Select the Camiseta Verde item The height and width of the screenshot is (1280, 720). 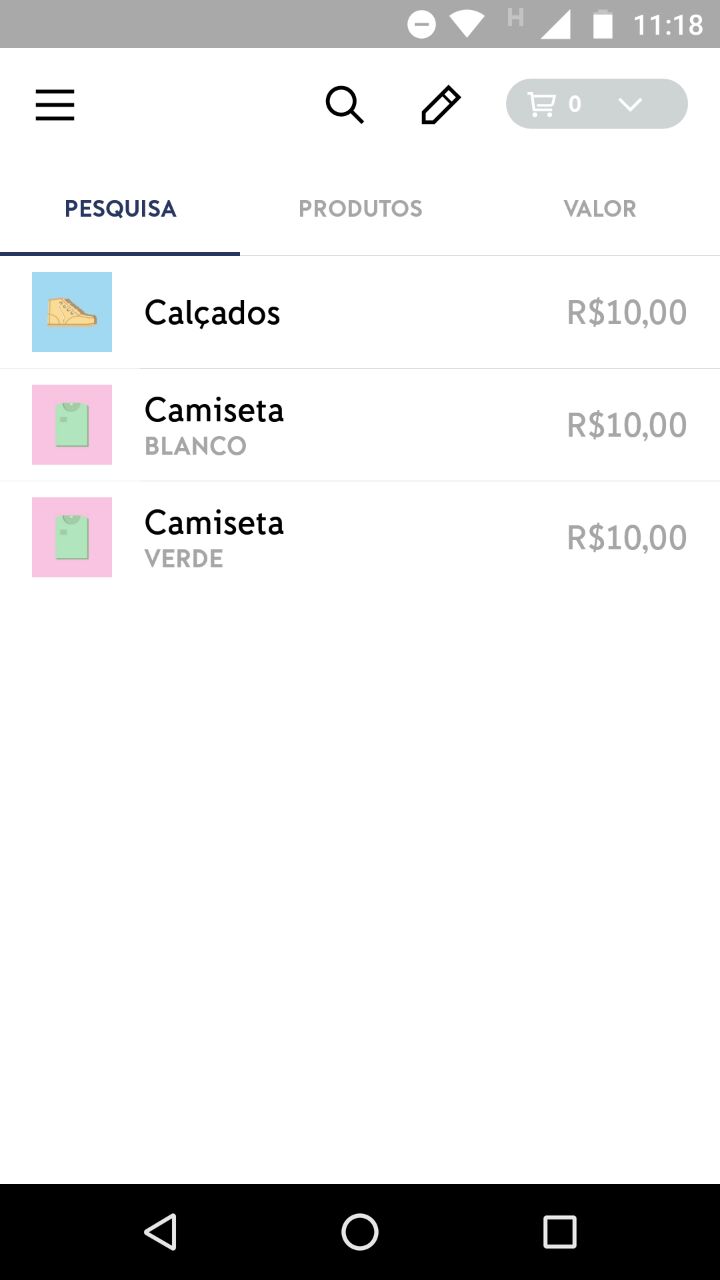pos(360,538)
